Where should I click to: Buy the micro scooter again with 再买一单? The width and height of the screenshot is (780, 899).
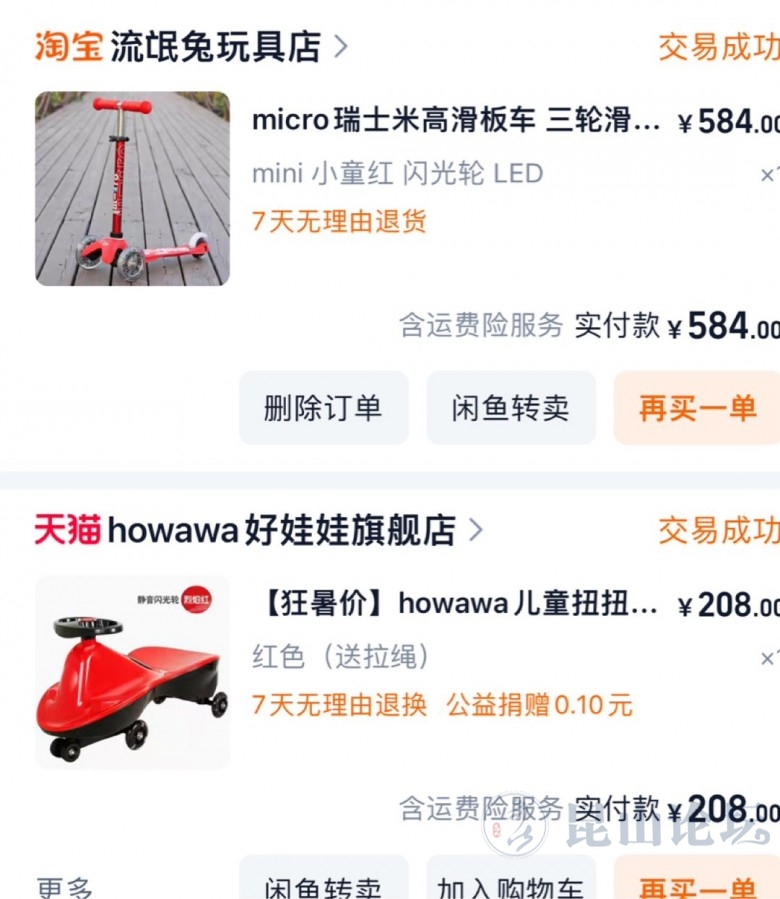coord(697,408)
